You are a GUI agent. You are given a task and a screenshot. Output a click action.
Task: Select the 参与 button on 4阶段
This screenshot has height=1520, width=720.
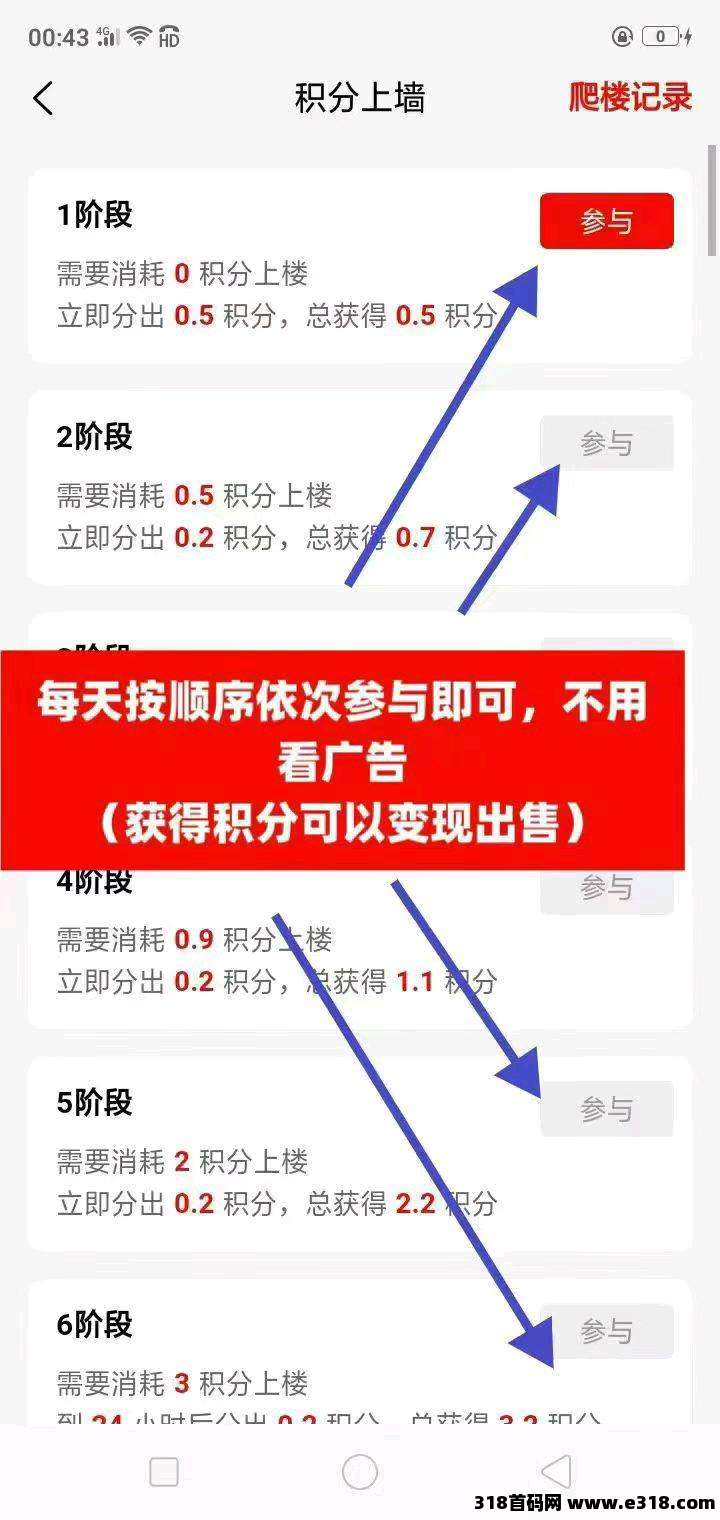(x=606, y=889)
